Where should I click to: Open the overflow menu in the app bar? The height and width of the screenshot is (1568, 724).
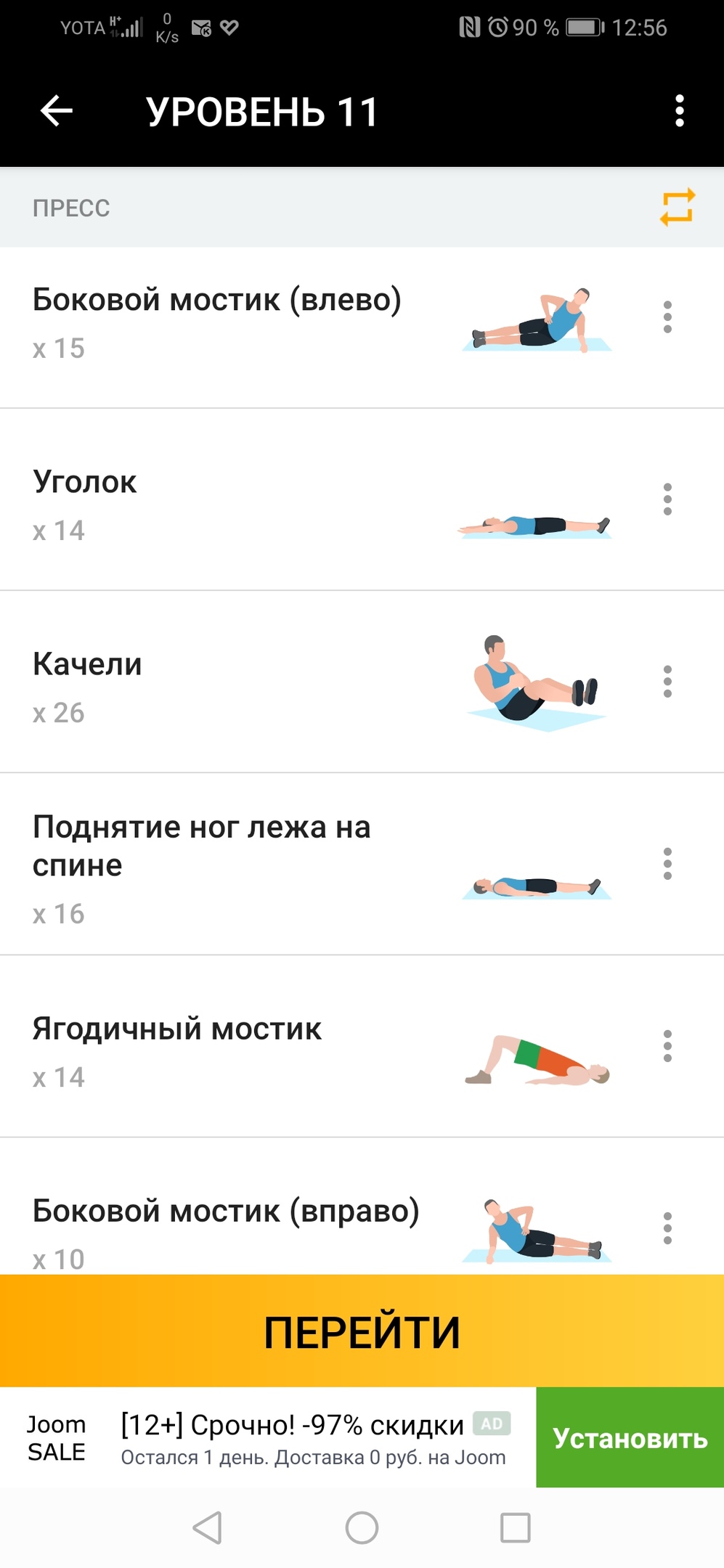coord(679,111)
